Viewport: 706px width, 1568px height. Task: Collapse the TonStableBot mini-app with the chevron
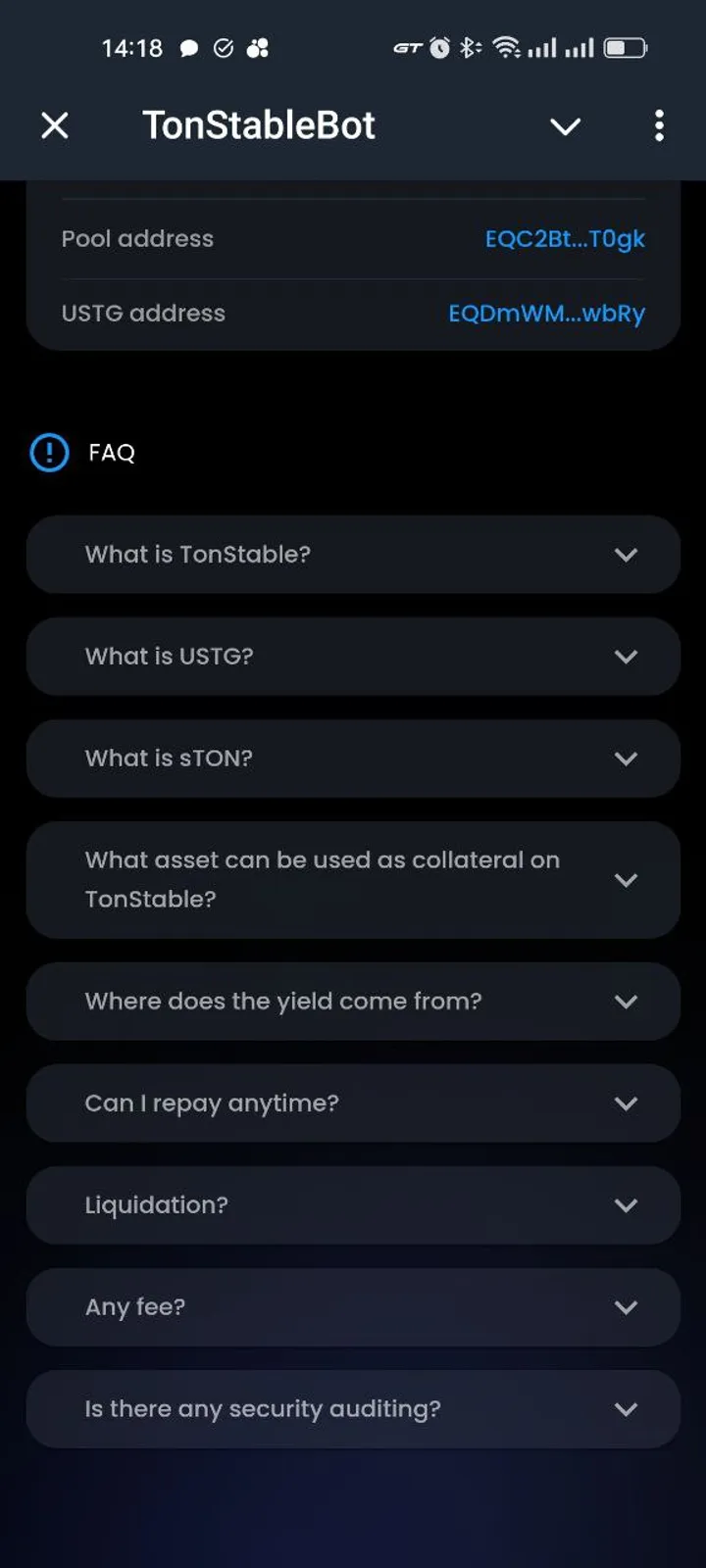pyautogui.click(x=566, y=125)
